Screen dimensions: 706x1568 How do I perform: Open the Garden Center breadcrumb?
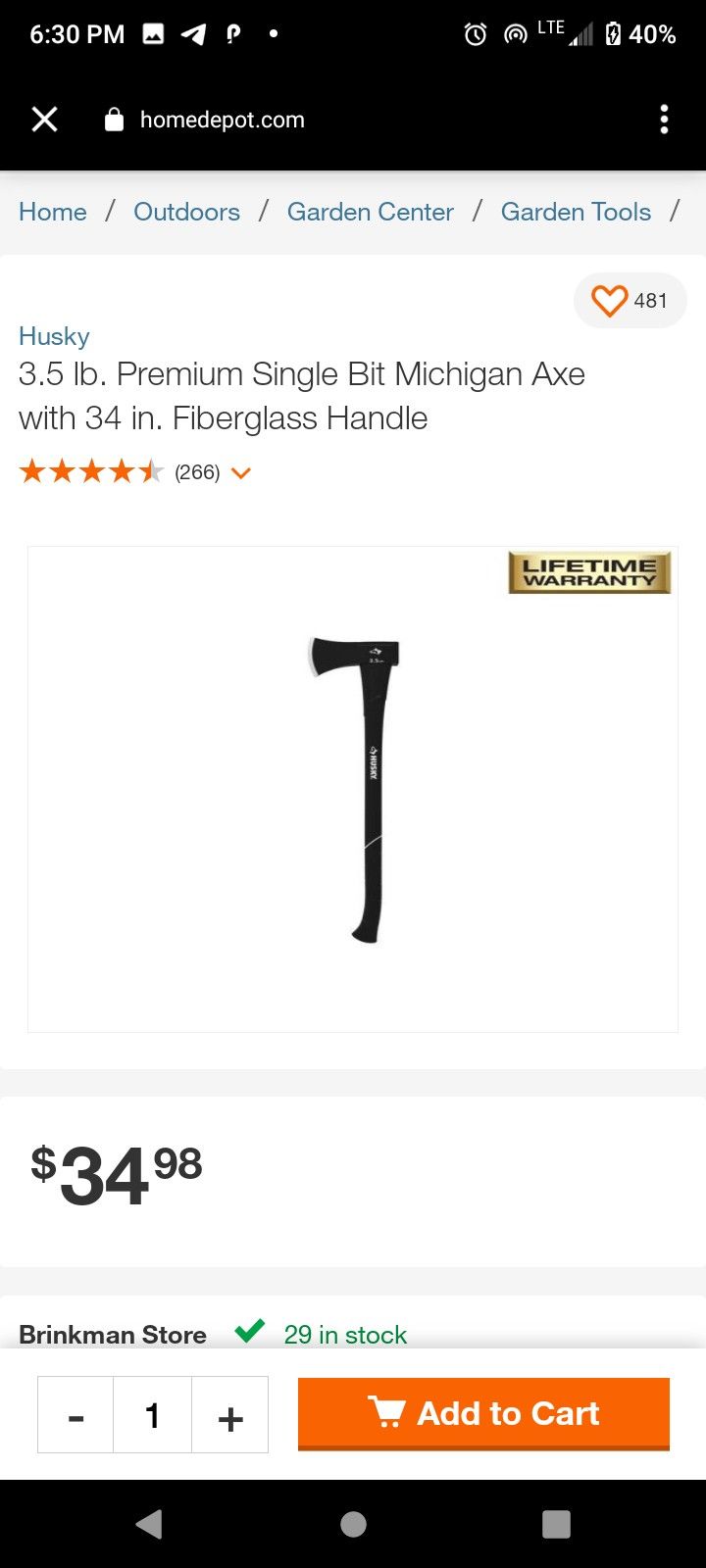(370, 212)
